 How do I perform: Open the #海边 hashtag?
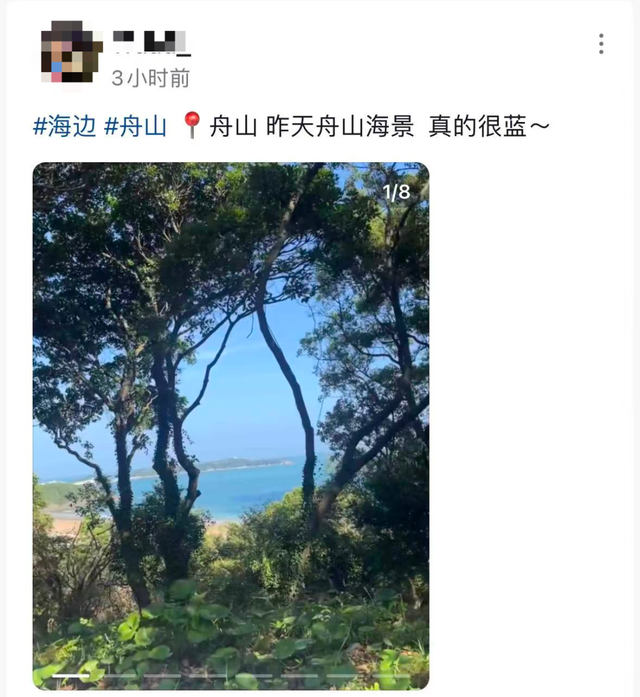click(x=64, y=126)
